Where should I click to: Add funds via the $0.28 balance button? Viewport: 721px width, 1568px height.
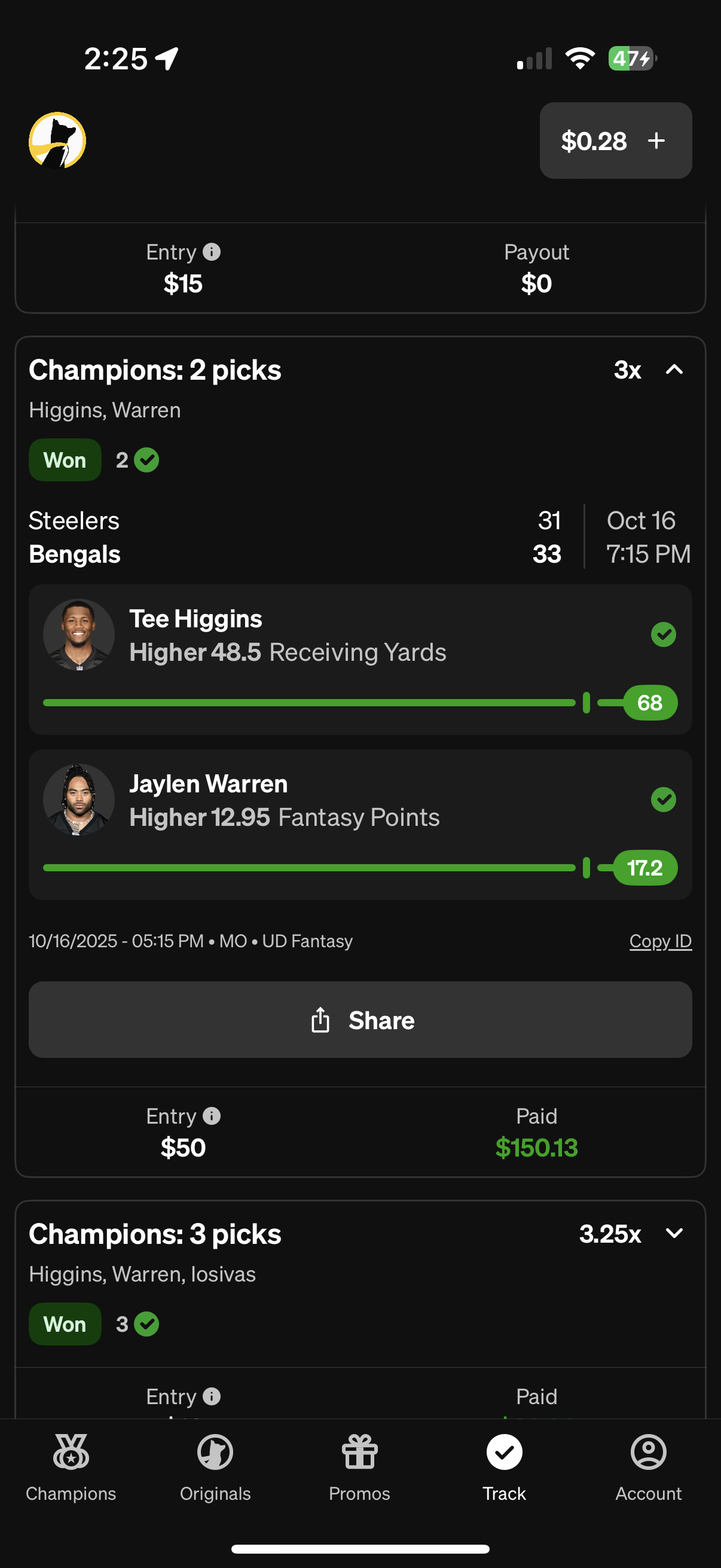[615, 141]
